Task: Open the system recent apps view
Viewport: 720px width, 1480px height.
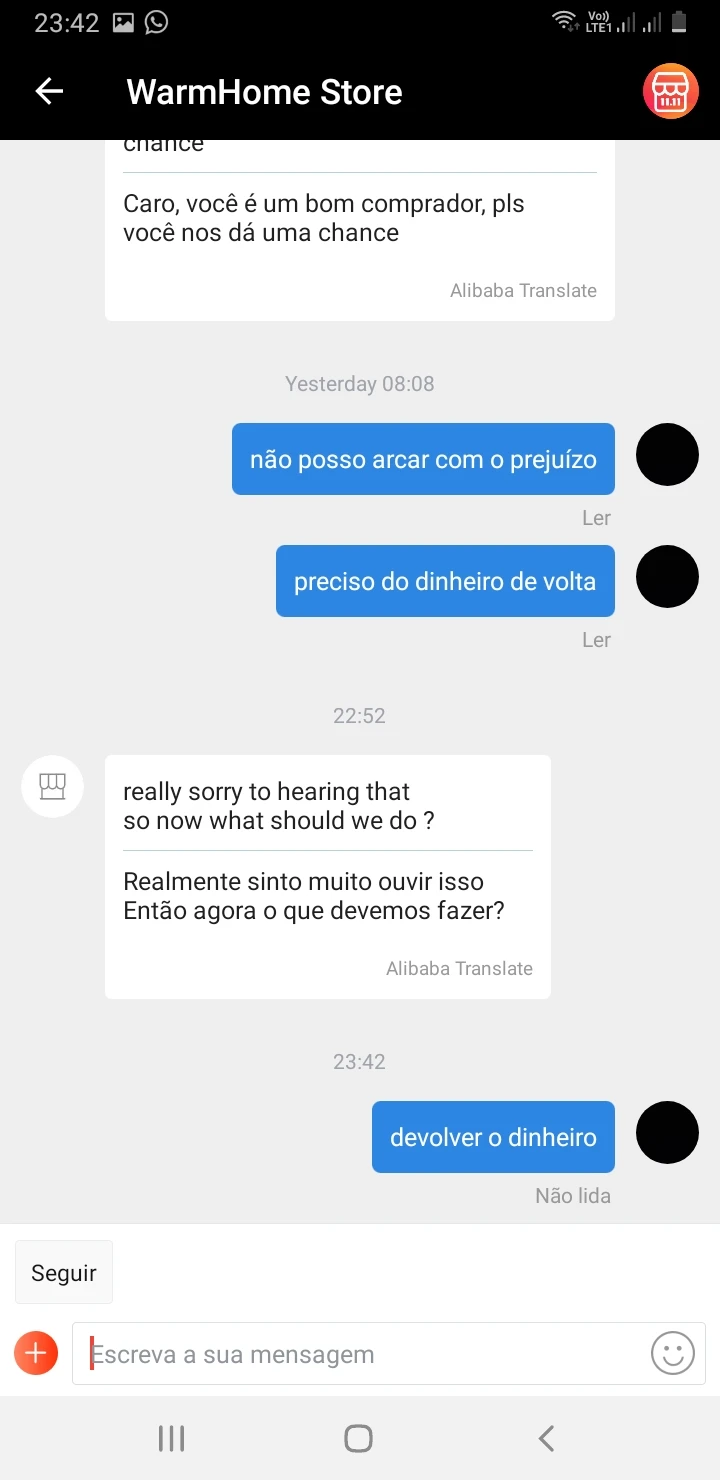Action: click(x=171, y=1439)
